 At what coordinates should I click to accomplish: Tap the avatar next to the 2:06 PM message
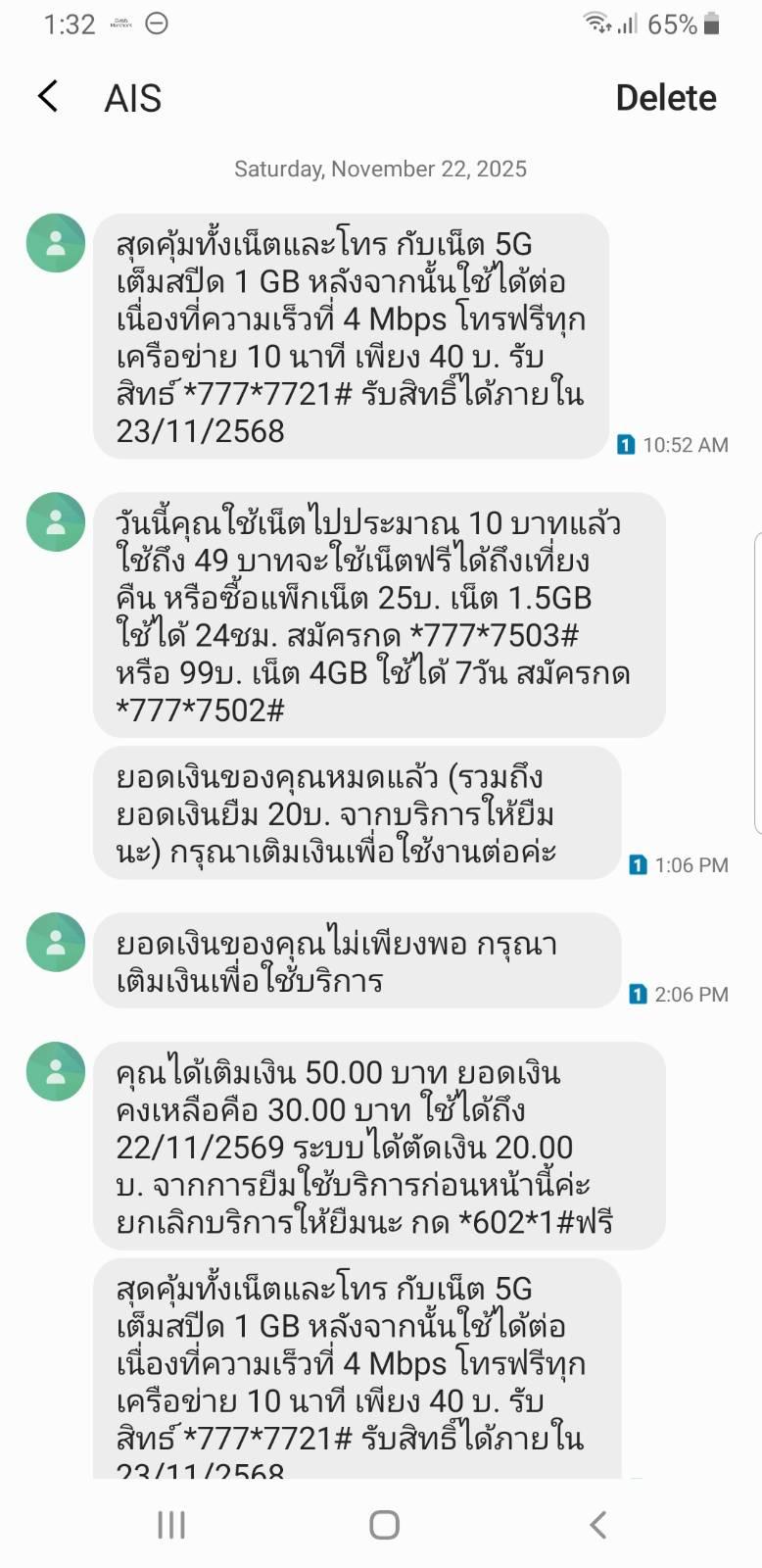pyautogui.click(x=56, y=942)
